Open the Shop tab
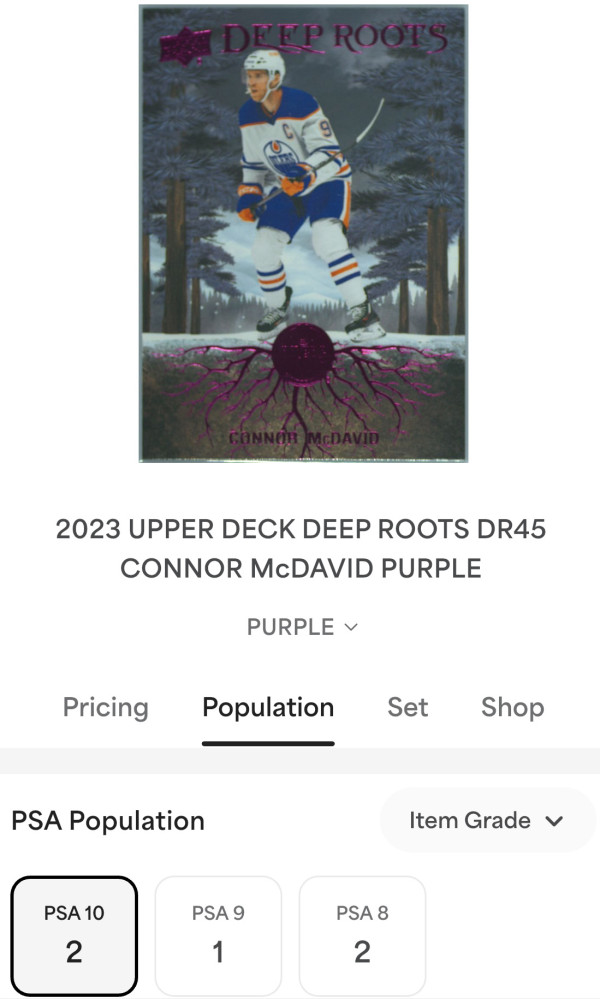The width and height of the screenshot is (600, 999). tap(512, 707)
